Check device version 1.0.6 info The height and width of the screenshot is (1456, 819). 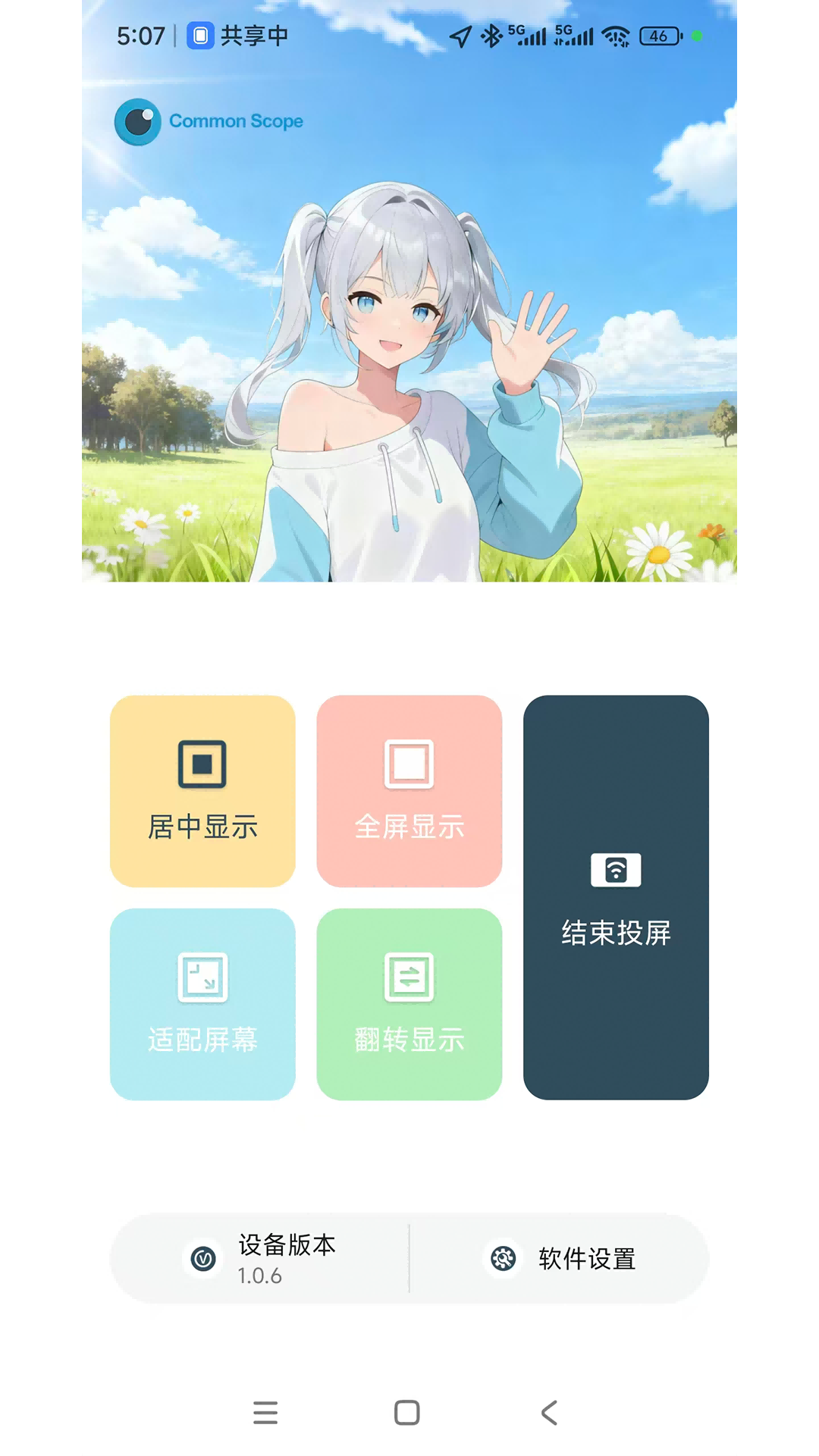[284, 1259]
